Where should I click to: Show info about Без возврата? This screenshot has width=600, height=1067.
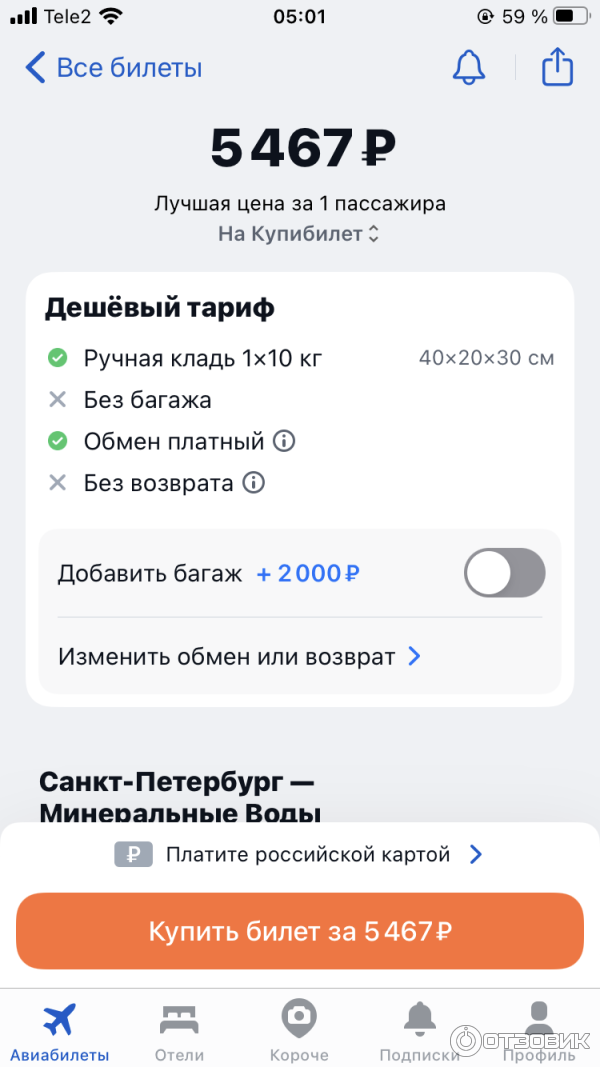click(254, 483)
